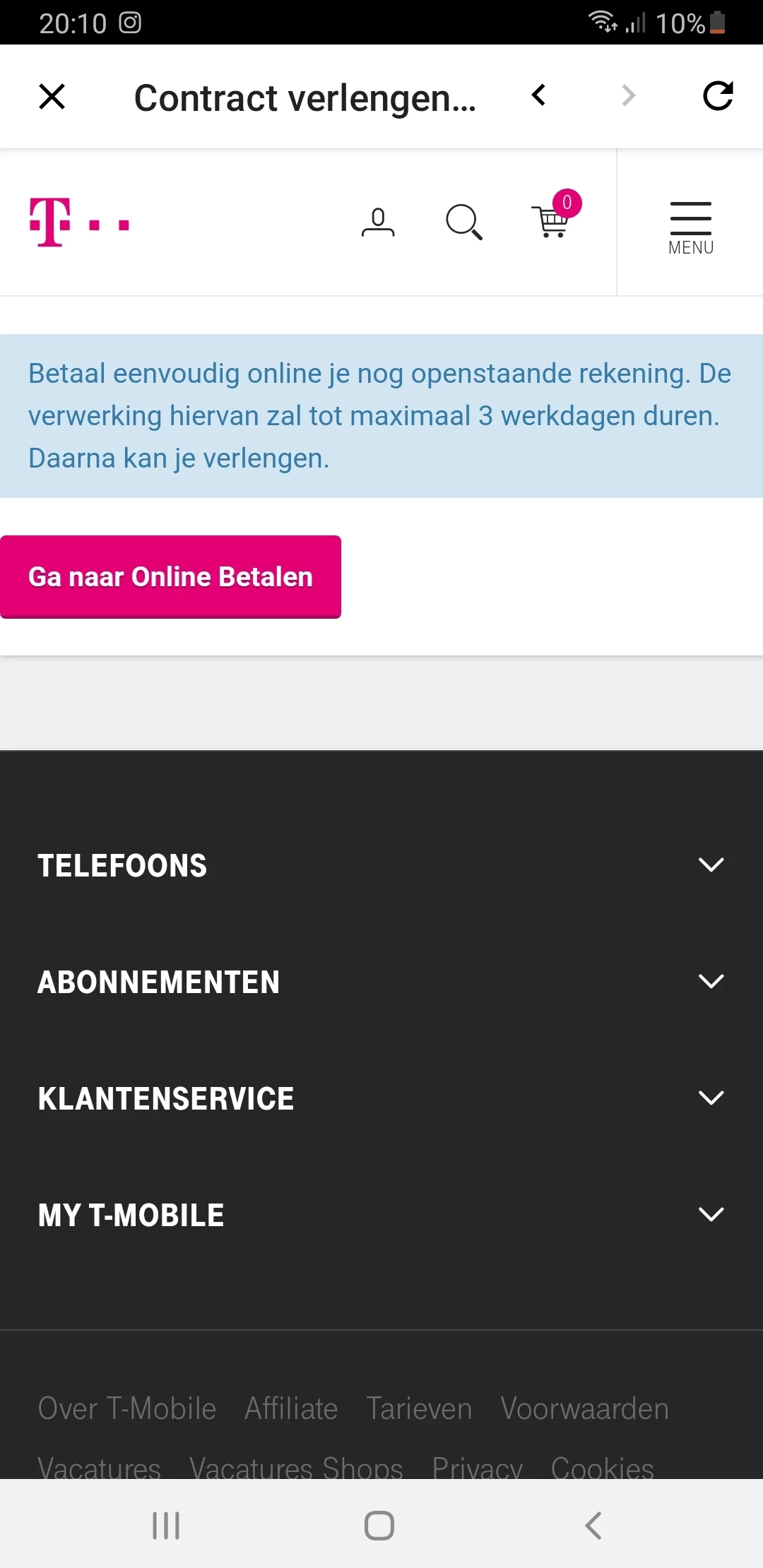This screenshot has width=763, height=1568.
Task: Open site search magnifier
Action: click(464, 222)
